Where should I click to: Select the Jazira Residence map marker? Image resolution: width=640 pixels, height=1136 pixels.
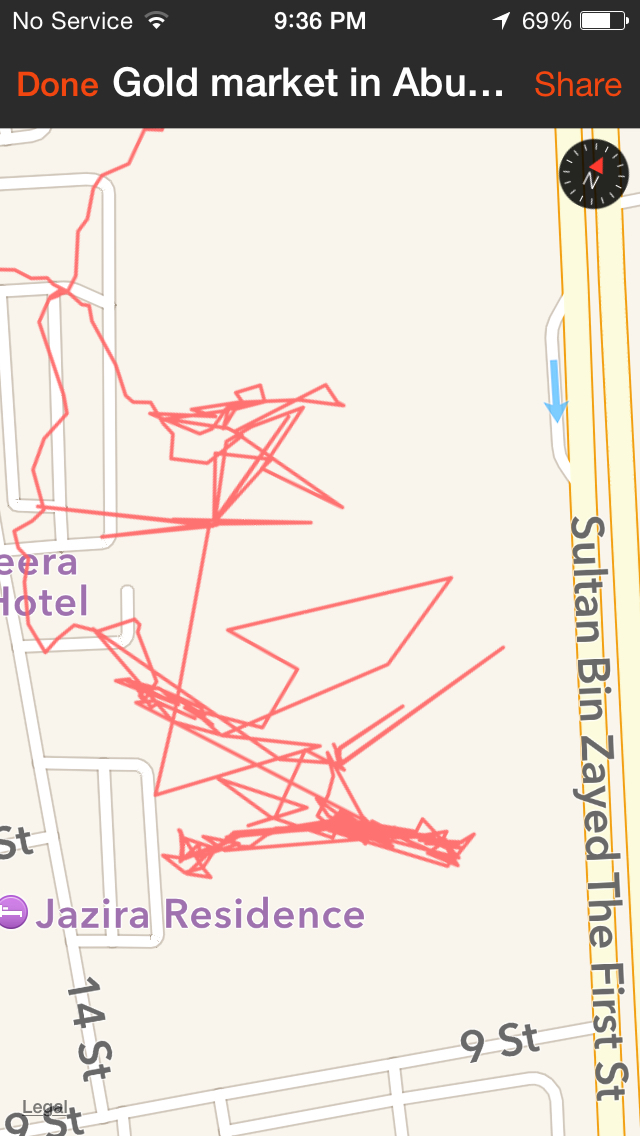click(x=12, y=912)
